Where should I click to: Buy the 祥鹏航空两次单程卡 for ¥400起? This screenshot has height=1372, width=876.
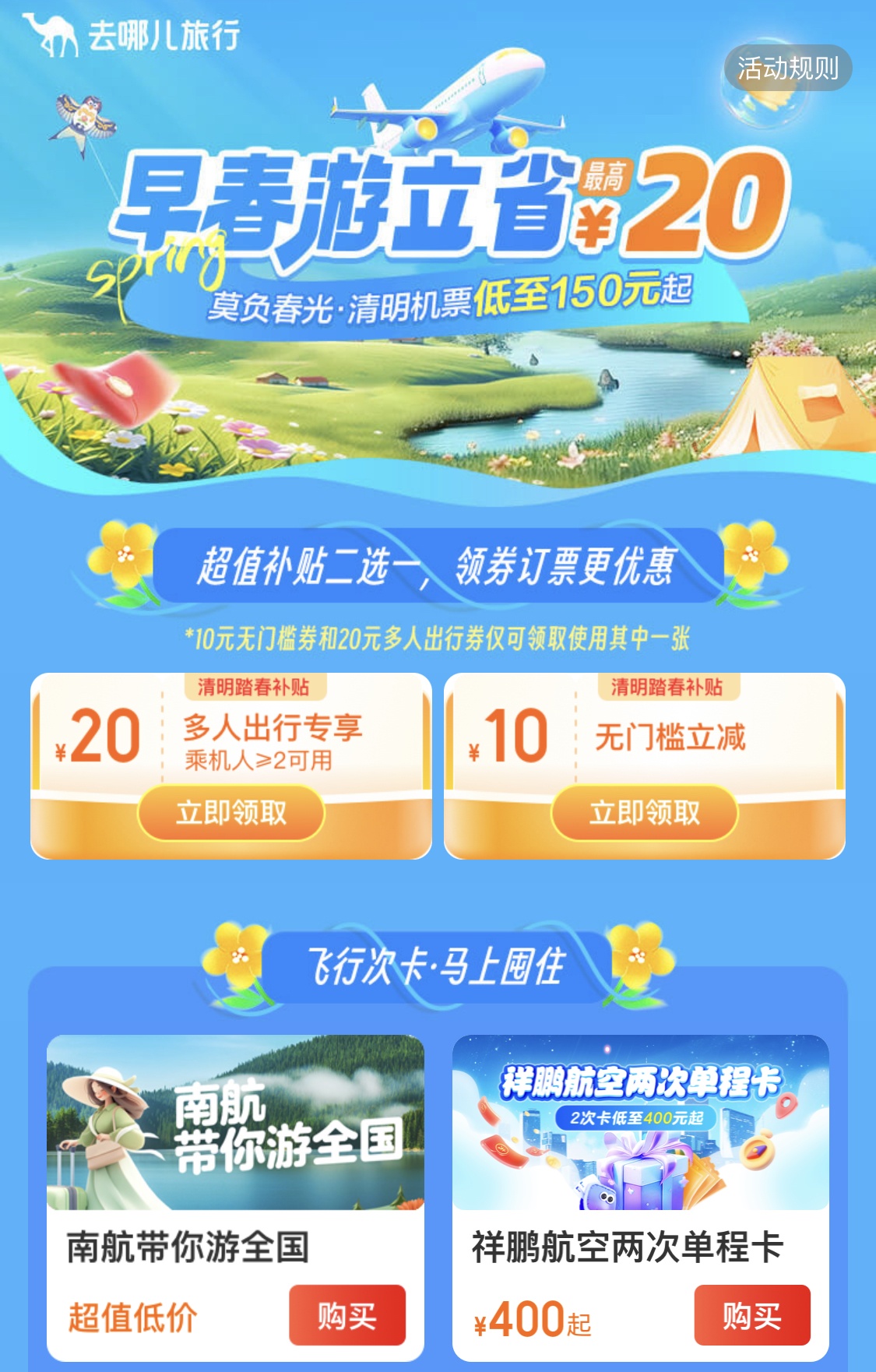(x=751, y=1315)
